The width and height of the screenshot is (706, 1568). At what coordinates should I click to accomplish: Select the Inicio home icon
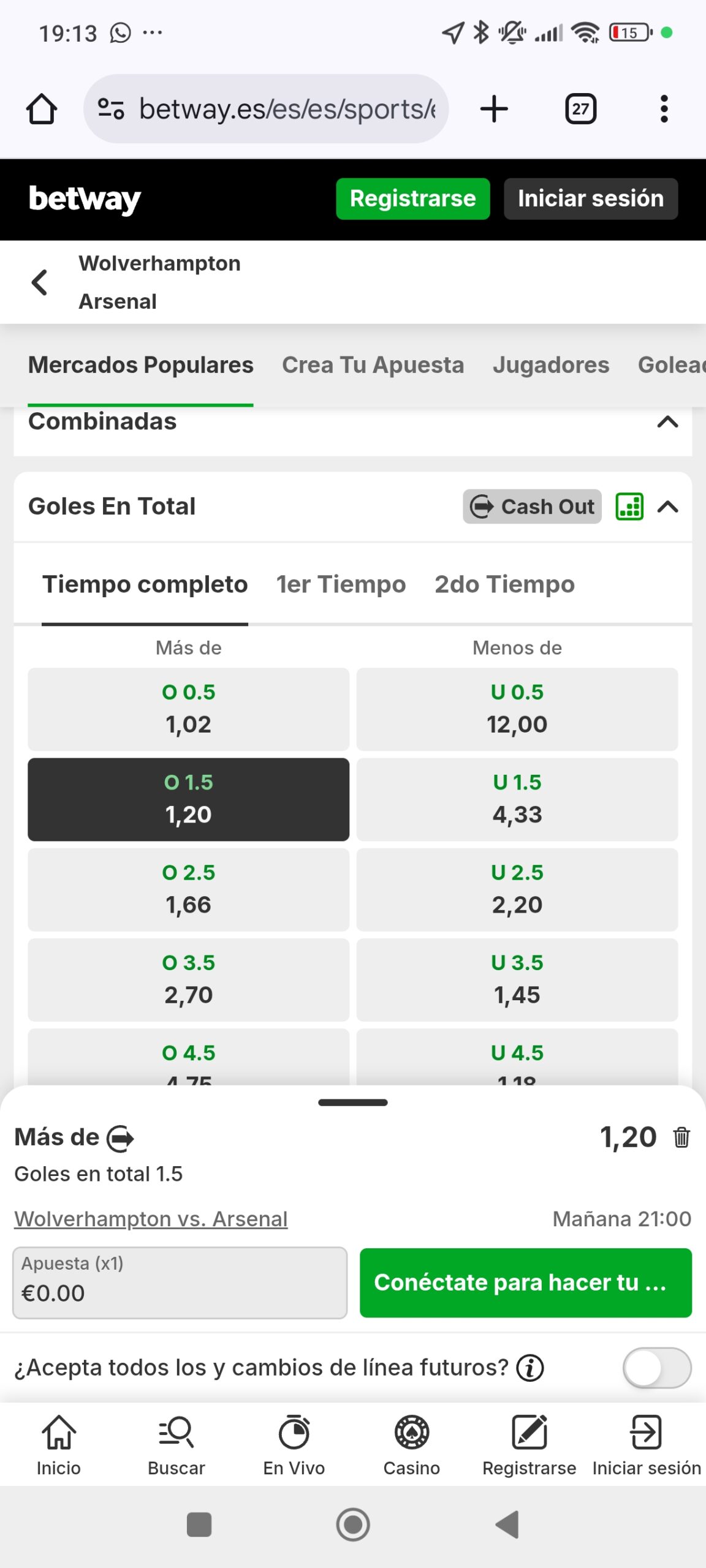tap(58, 1433)
